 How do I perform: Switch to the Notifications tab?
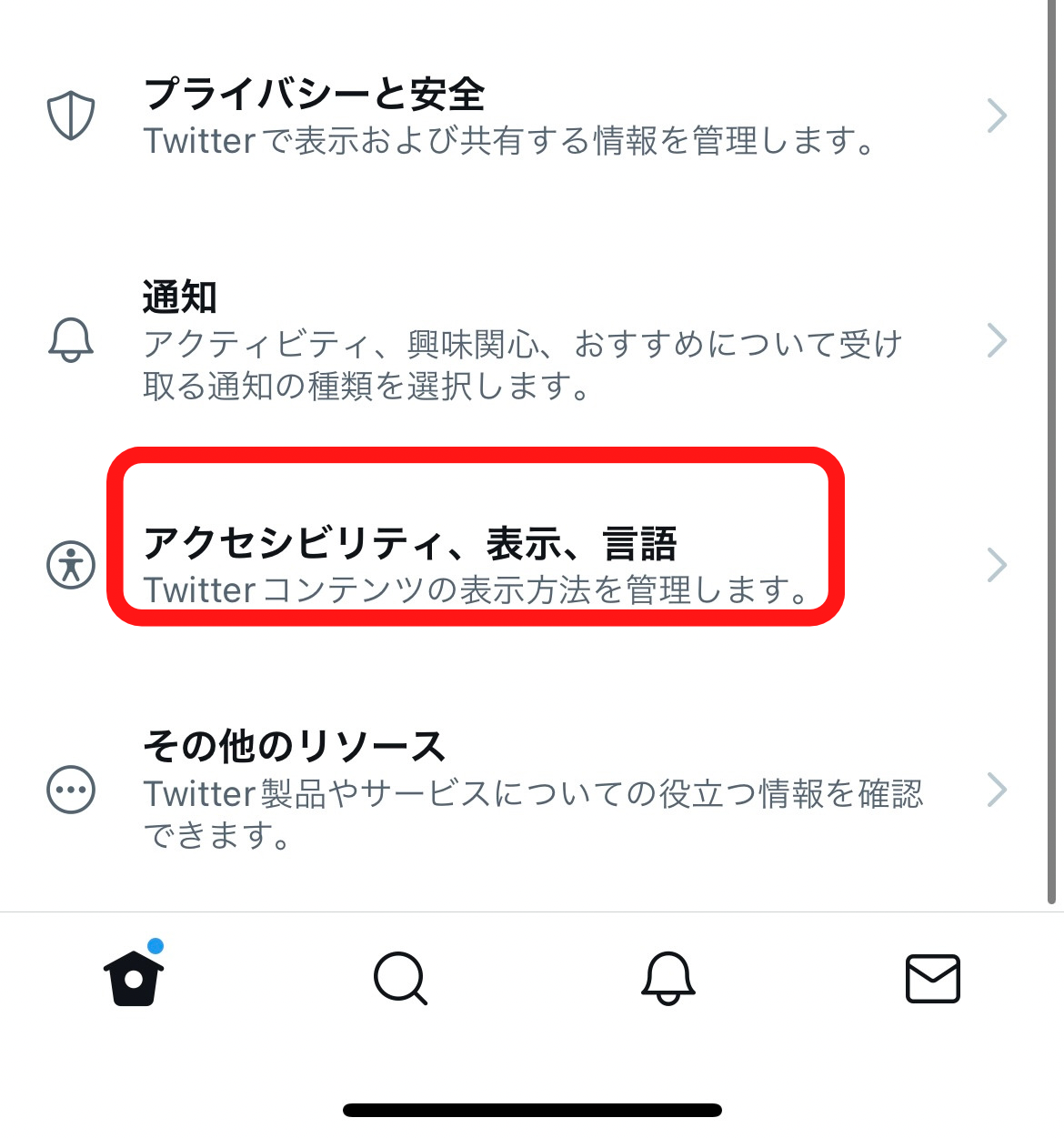[x=668, y=978]
